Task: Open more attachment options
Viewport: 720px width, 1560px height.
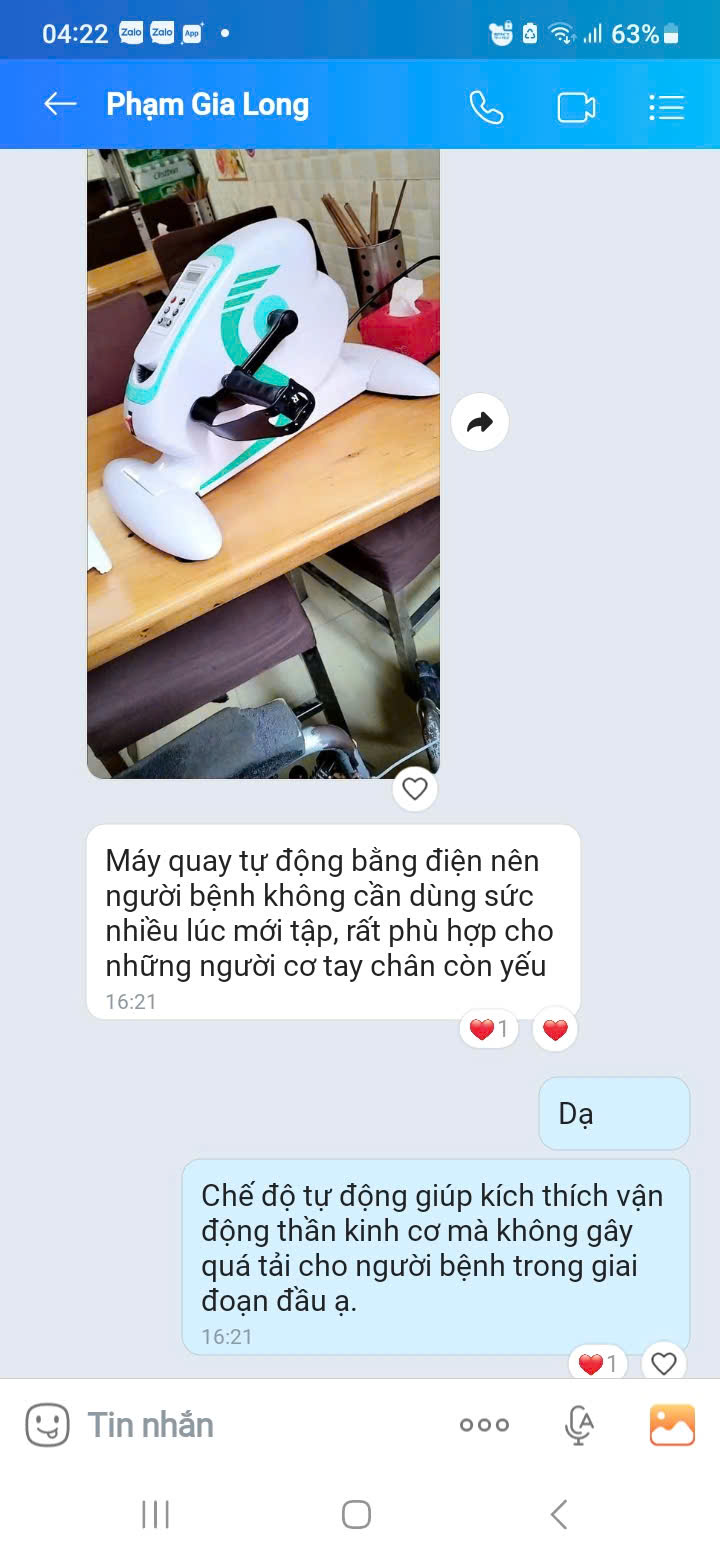Action: [x=484, y=1425]
